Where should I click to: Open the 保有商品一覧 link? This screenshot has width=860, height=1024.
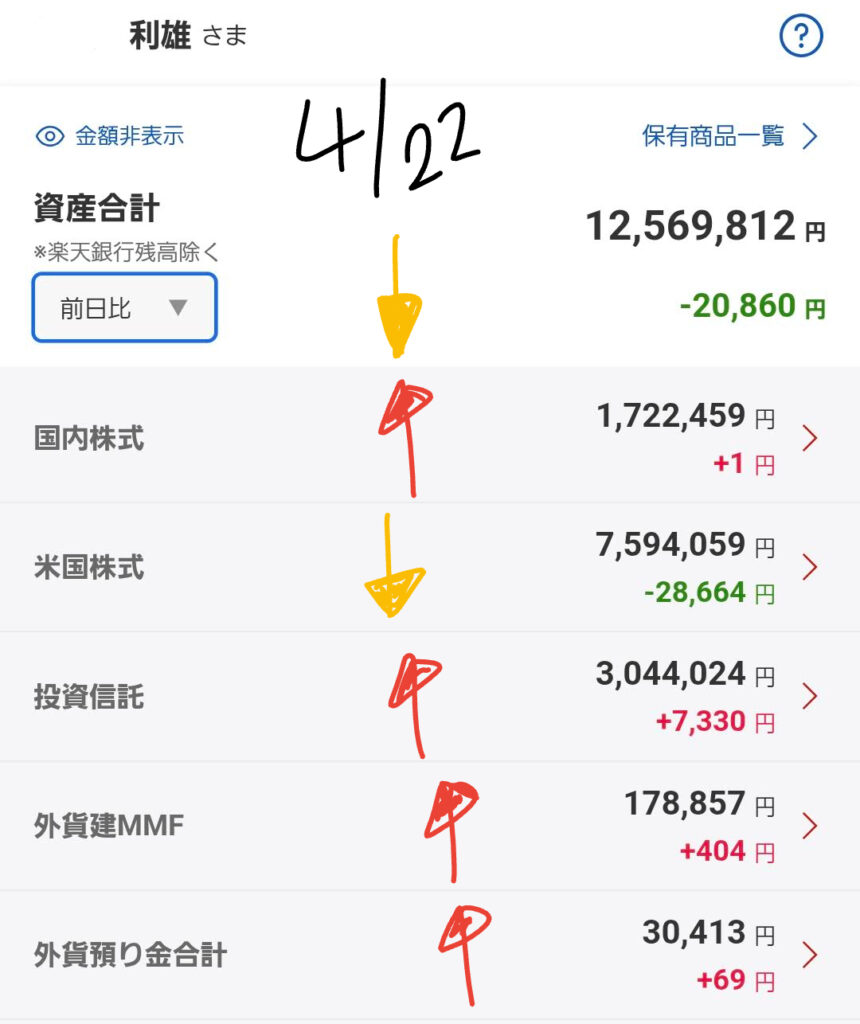[730, 136]
